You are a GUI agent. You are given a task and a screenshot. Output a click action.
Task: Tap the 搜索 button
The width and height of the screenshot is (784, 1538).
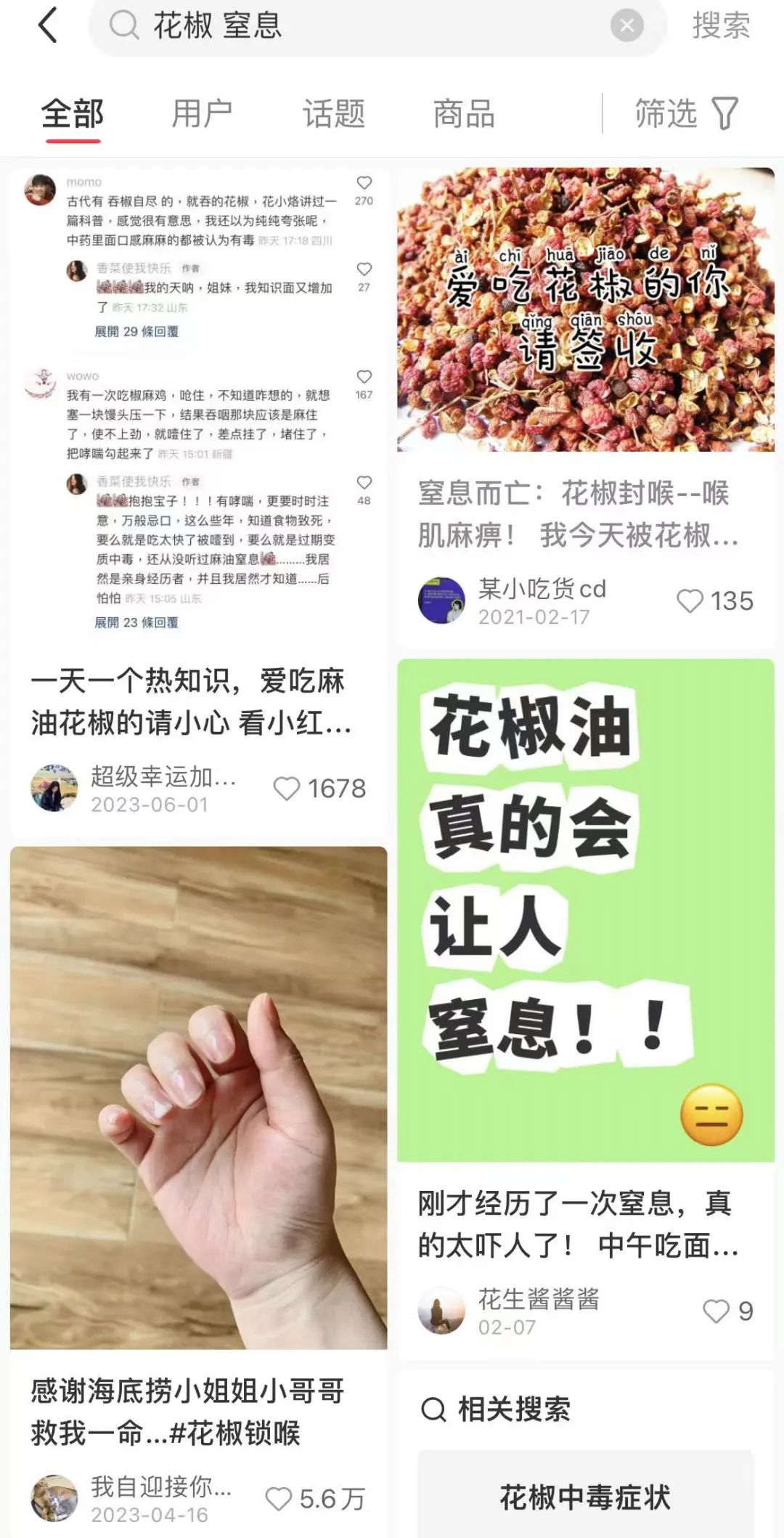tap(720, 26)
